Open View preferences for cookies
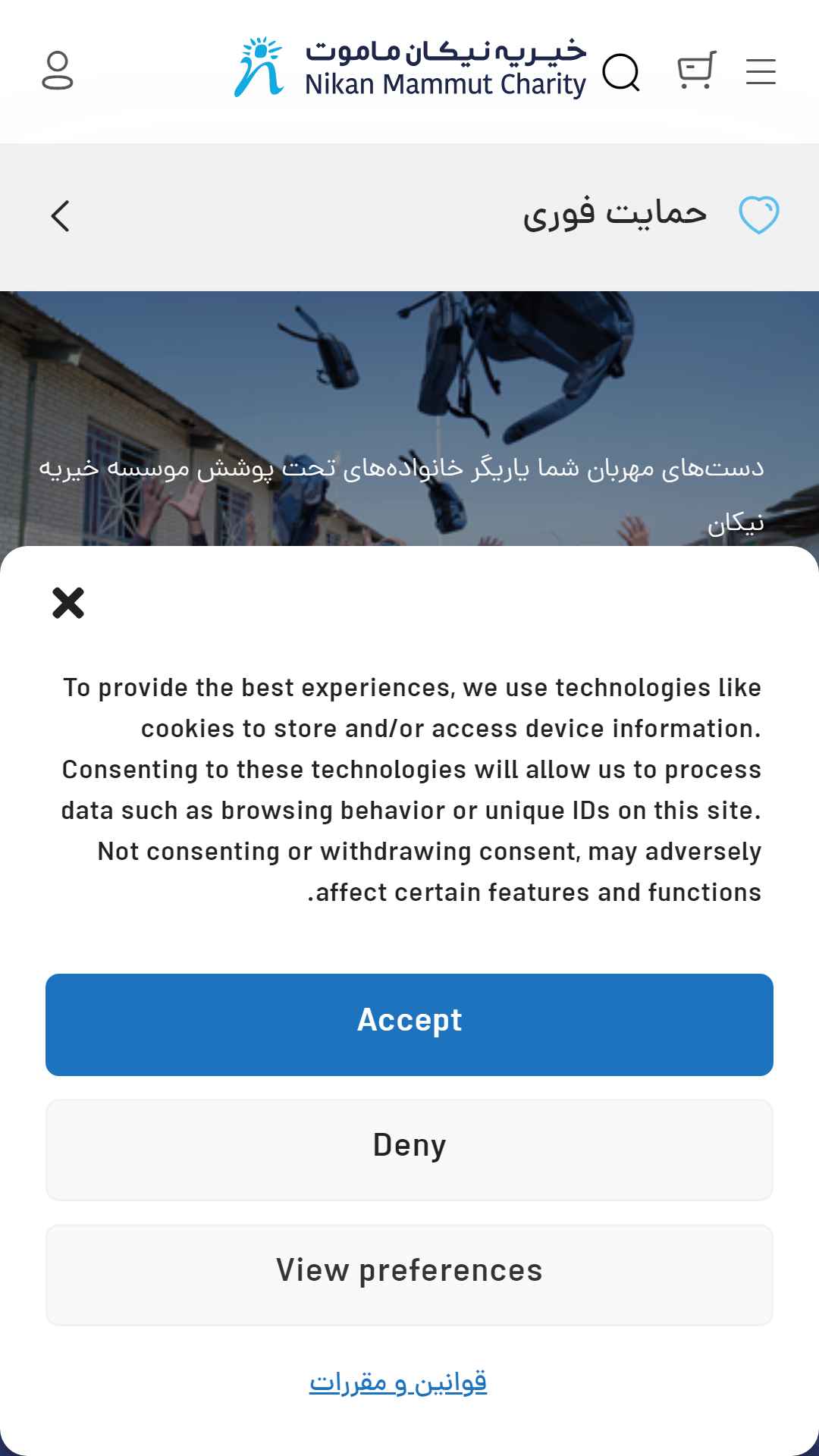This screenshot has width=819, height=1456. pos(409,1275)
